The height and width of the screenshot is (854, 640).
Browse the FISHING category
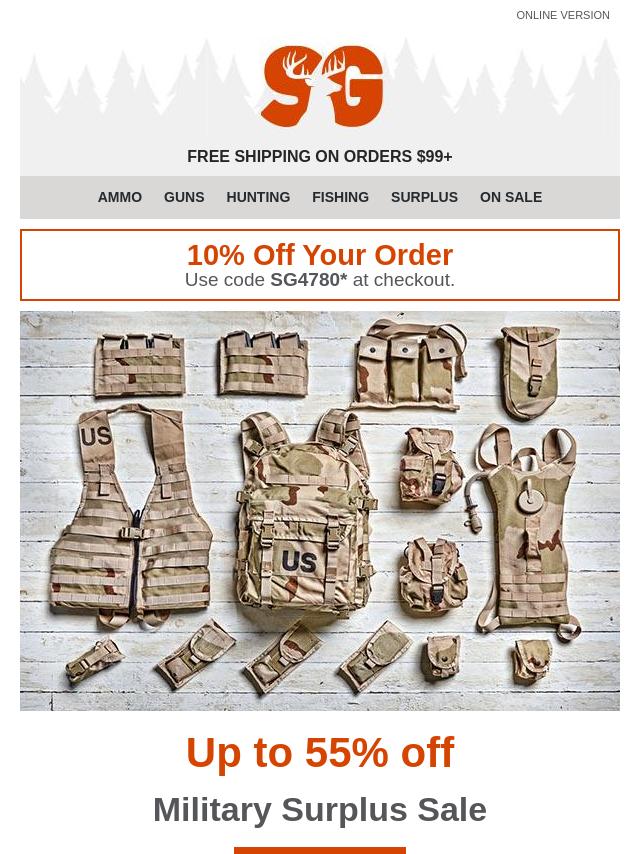pyautogui.click(x=340, y=197)
